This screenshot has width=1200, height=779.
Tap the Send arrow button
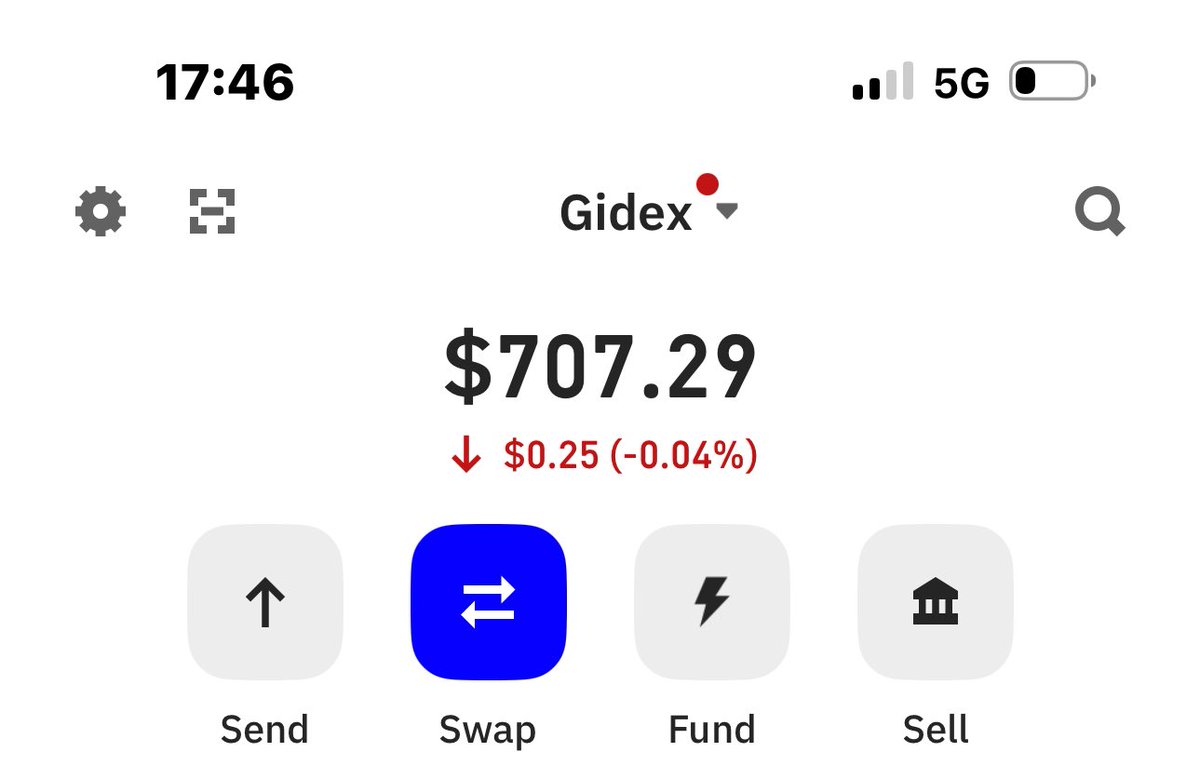265,603
